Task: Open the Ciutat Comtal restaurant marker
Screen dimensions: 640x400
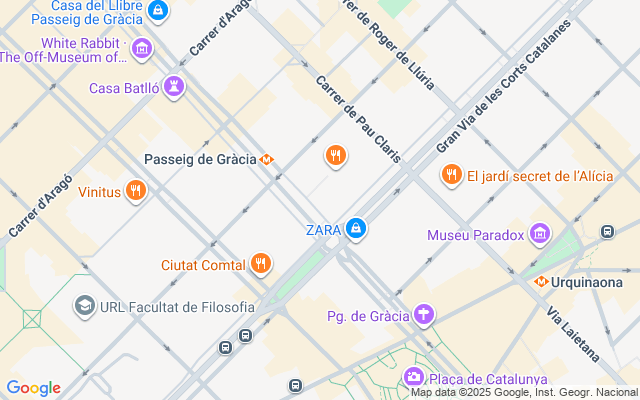Action: 261,264
